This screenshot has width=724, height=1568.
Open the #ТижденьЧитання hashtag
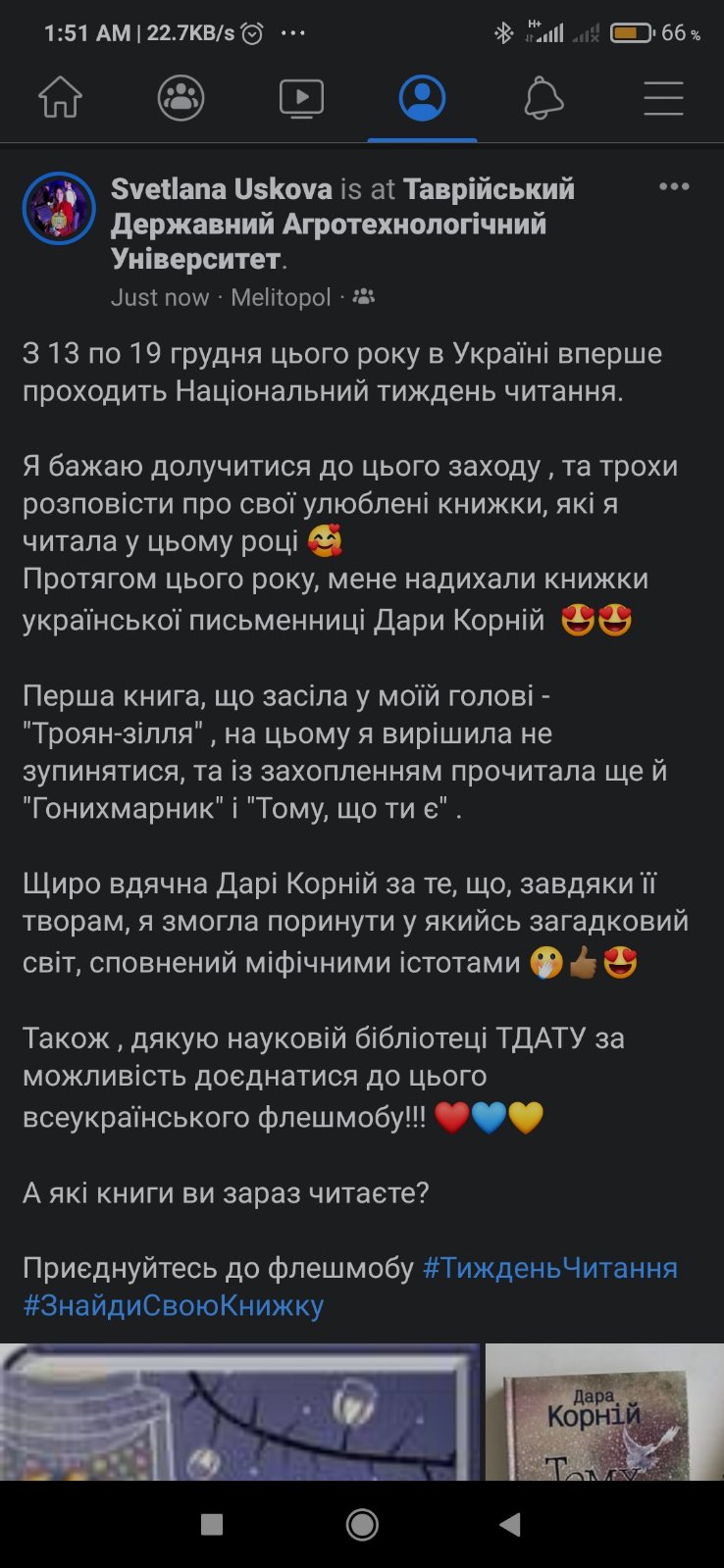(549, 1268)
